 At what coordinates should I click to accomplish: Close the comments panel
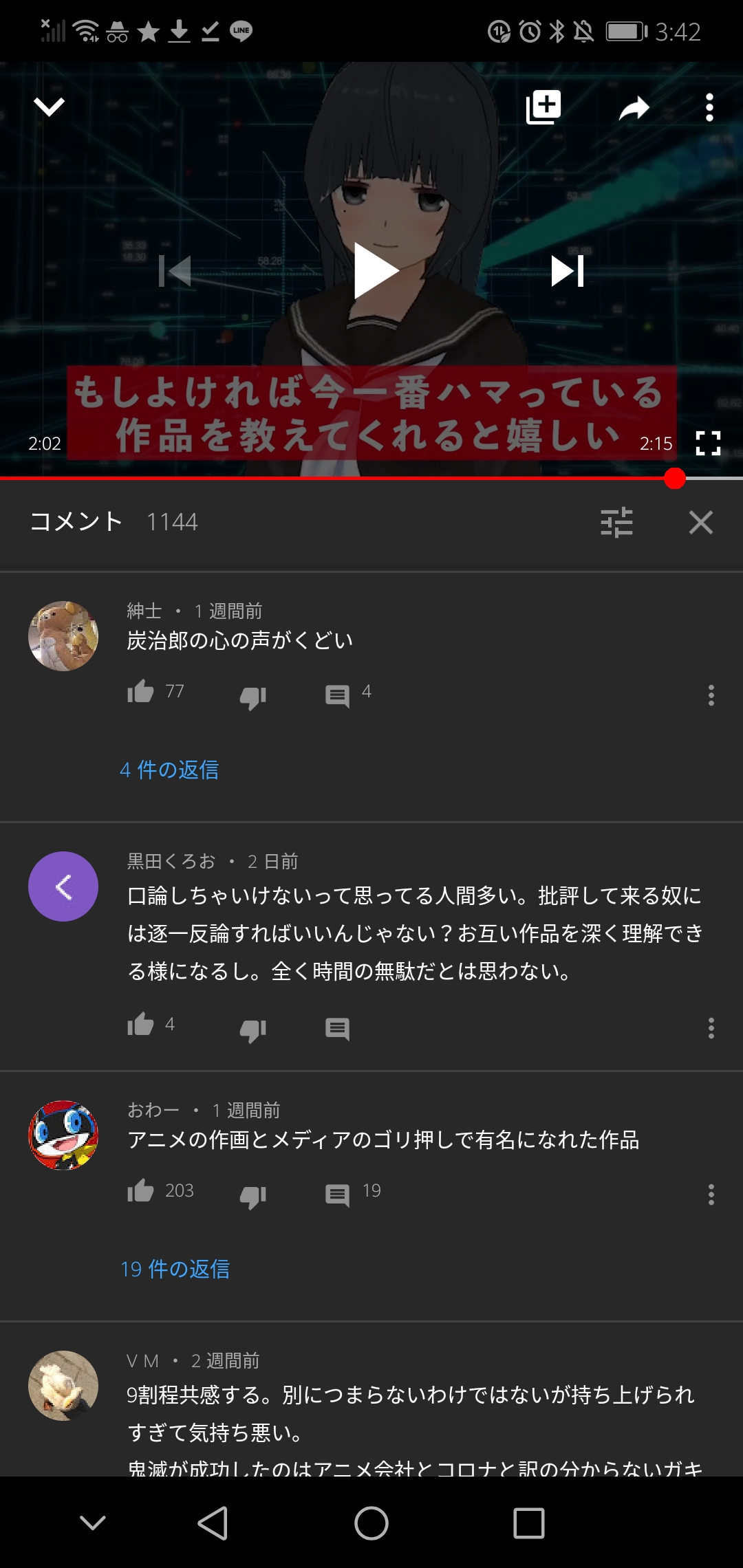coord(701,522)
